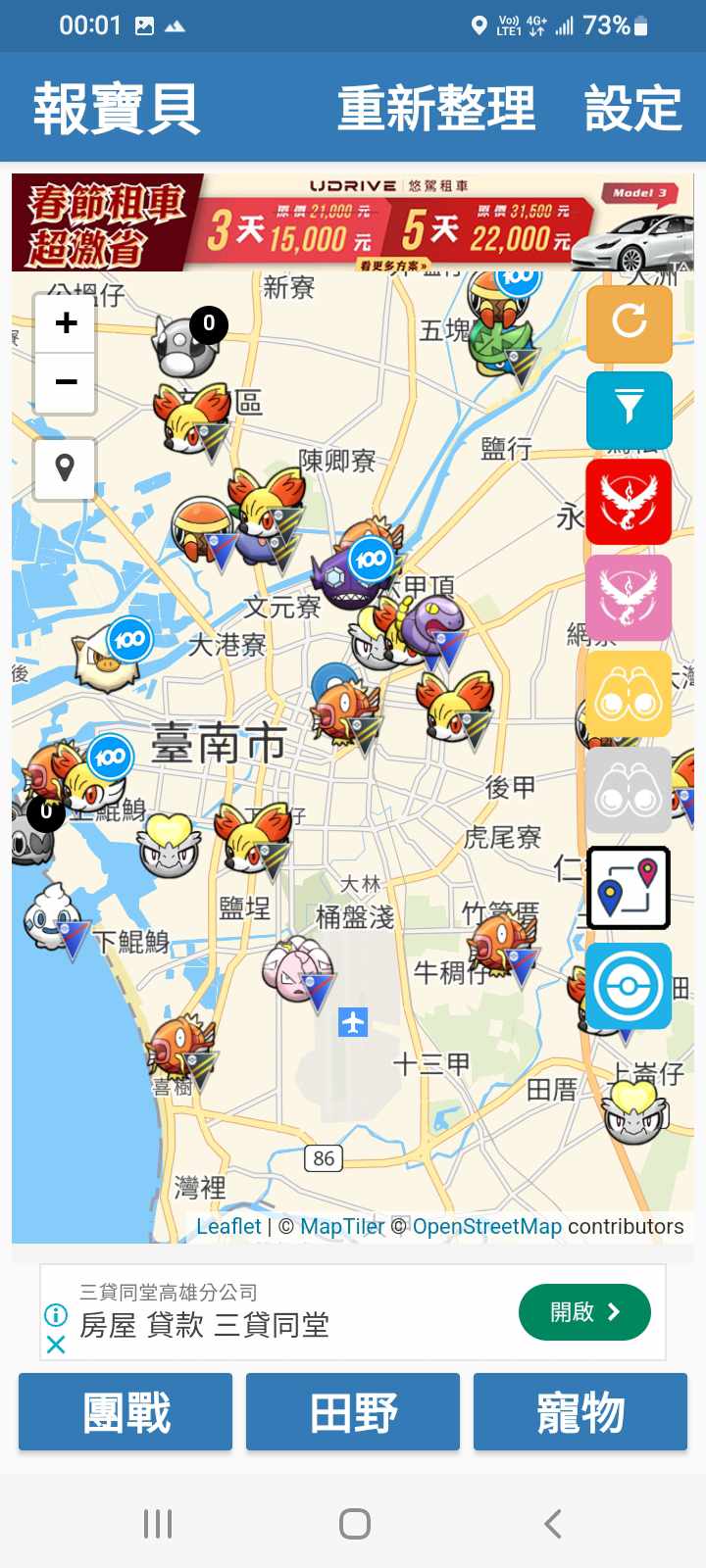Viewport: 706px width, 1568px height.
Task: Tap the orange reload map button
Action: pos(629,320)
